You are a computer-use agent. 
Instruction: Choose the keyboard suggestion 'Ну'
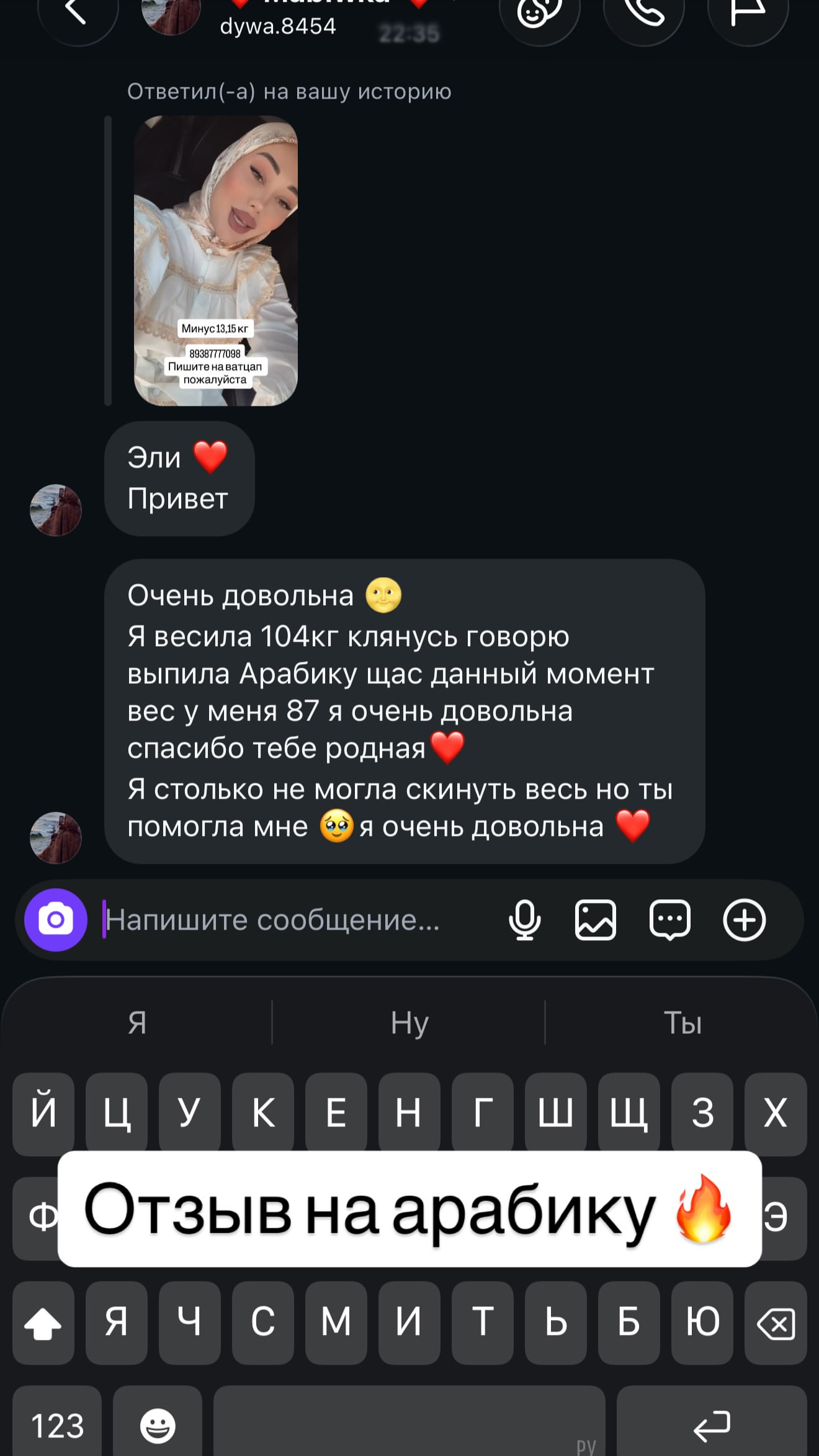tap(409, 1022)
